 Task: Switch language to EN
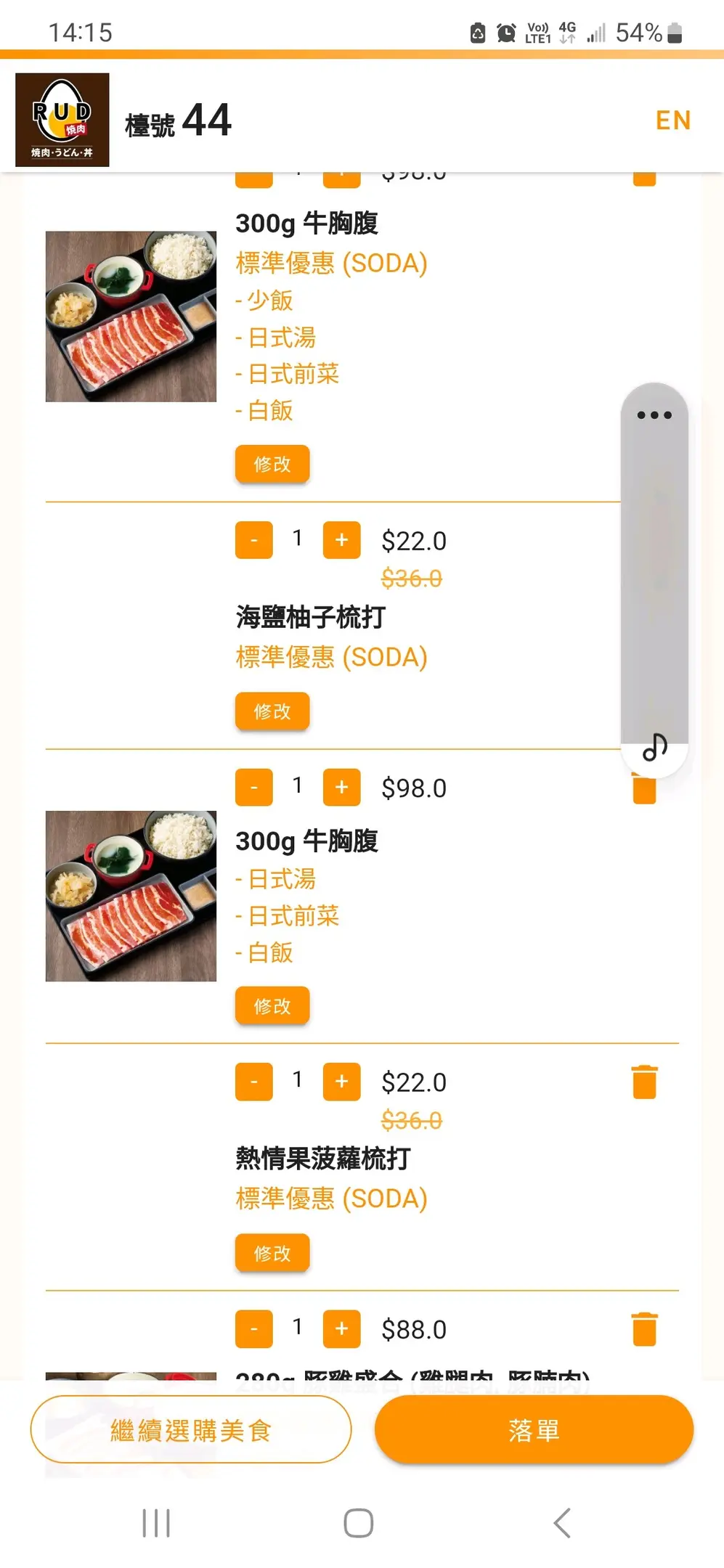[x=672, y=120]
